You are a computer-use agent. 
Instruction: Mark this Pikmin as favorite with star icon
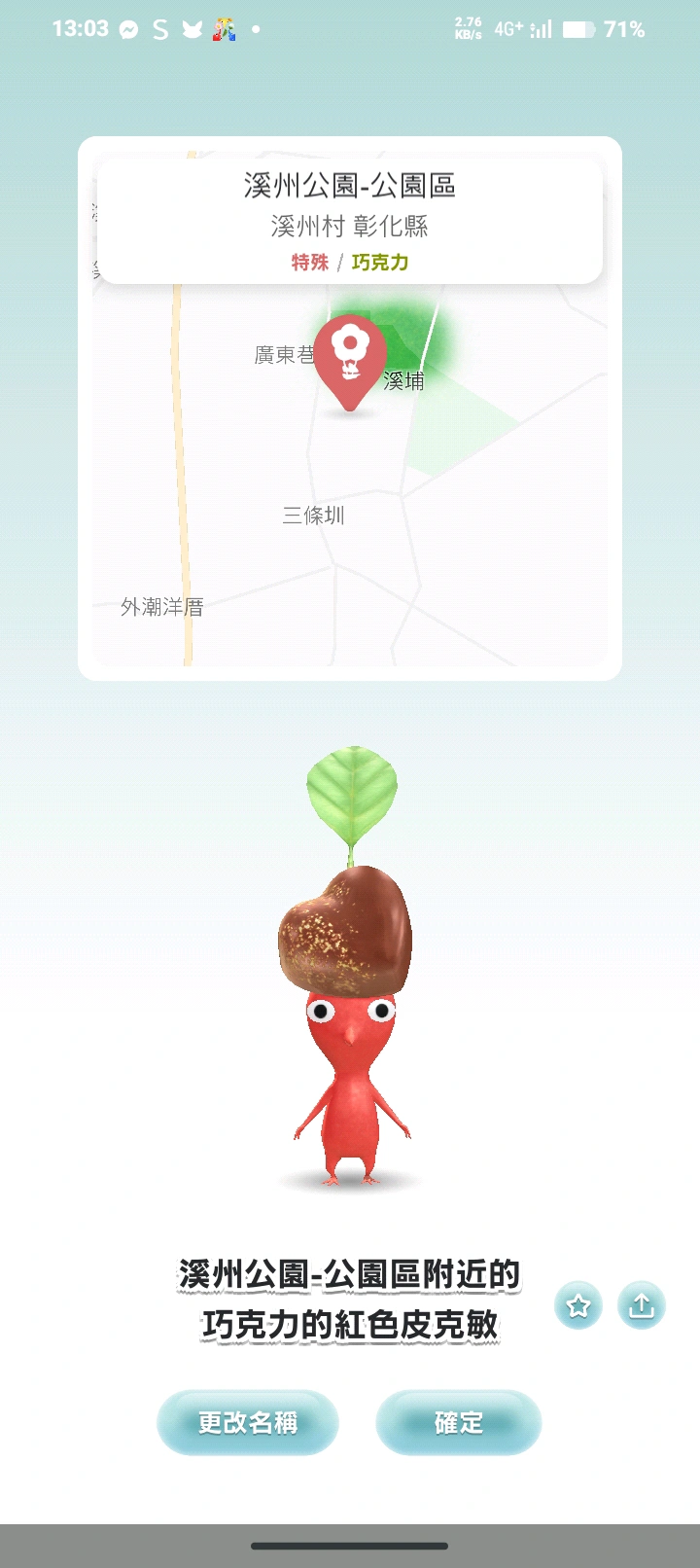pos(578,1305)
